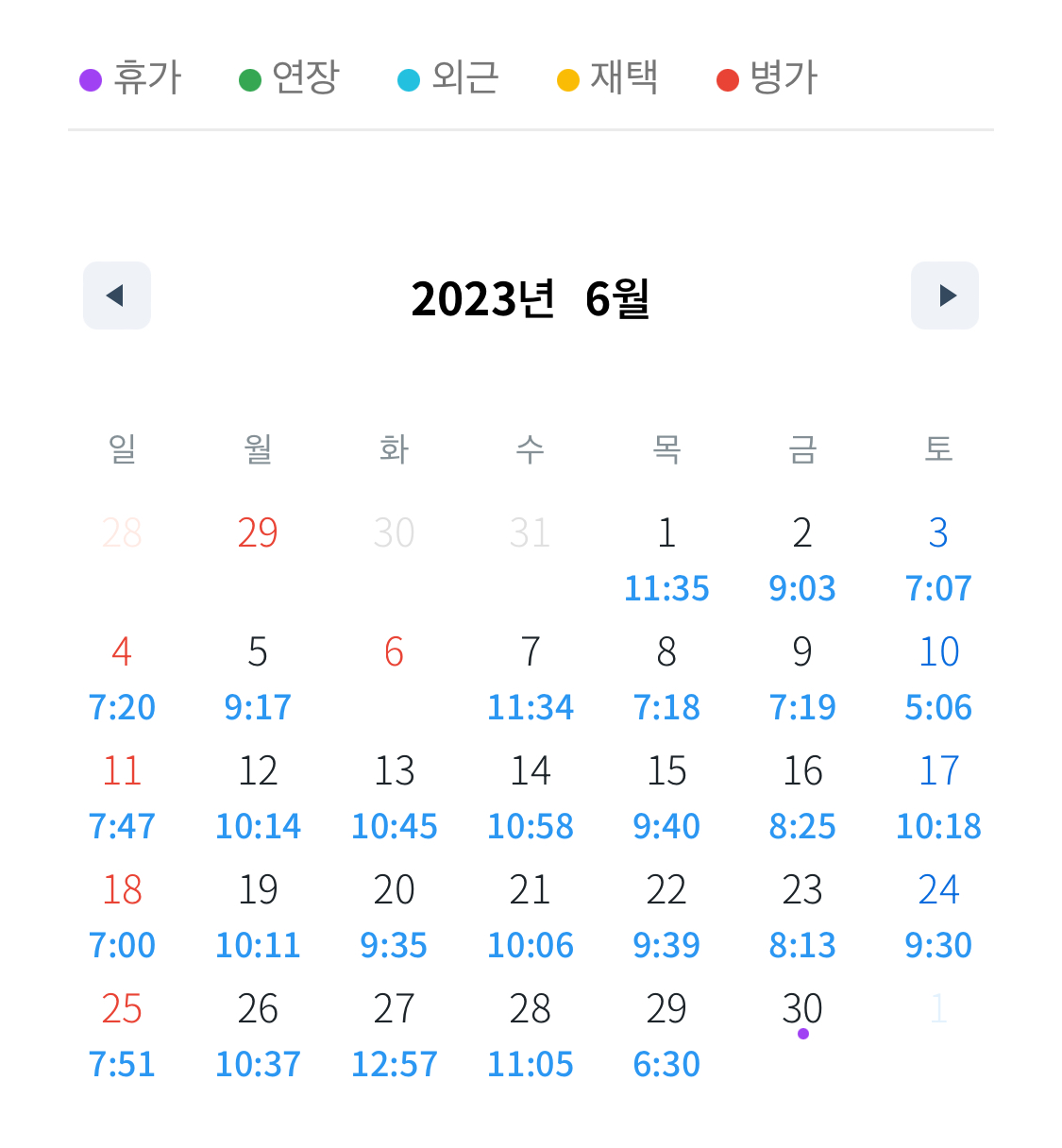Go to the next month
Viewport: 1062px width, 1148px height.
pos(944,295)
